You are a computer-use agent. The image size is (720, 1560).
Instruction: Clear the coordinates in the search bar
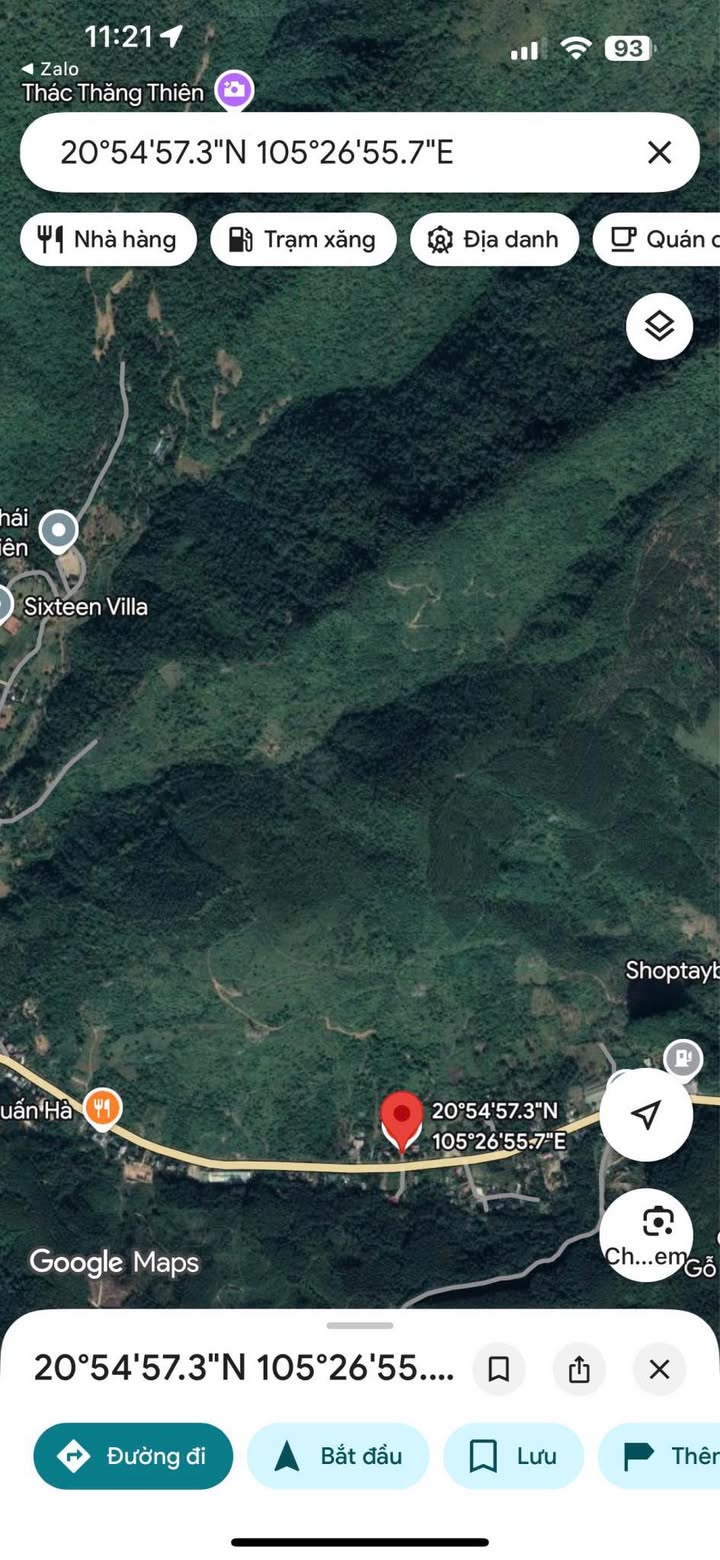point(659,152)
